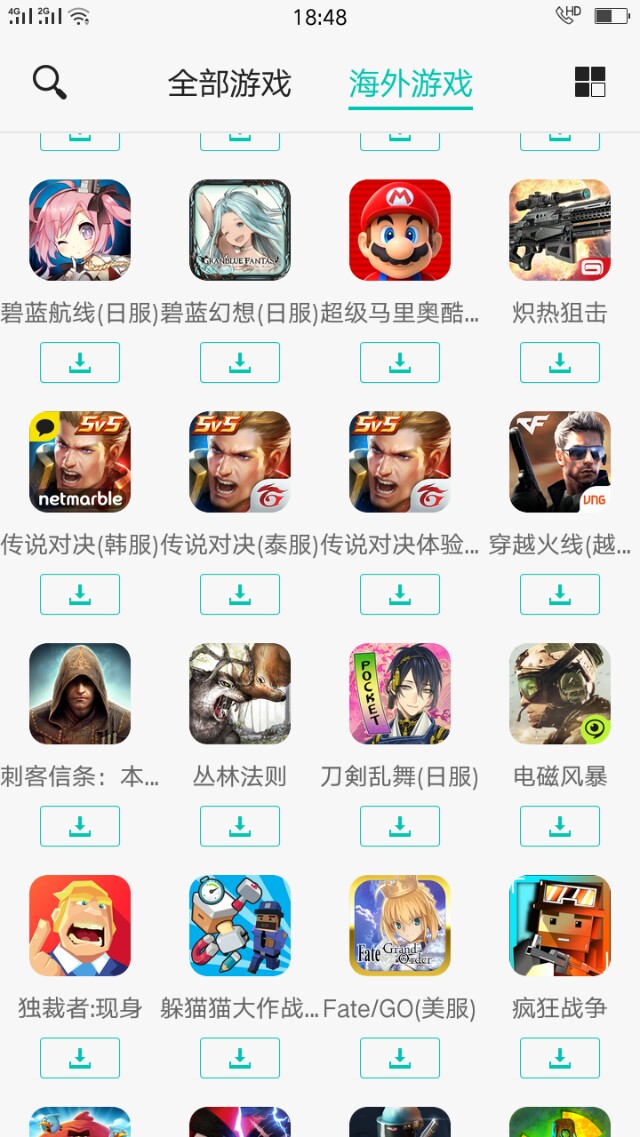Image resolution: width=640 pixels, height=1137 pixels.
Task: Download 独裁者:现身
Action: coord(80,1058)
